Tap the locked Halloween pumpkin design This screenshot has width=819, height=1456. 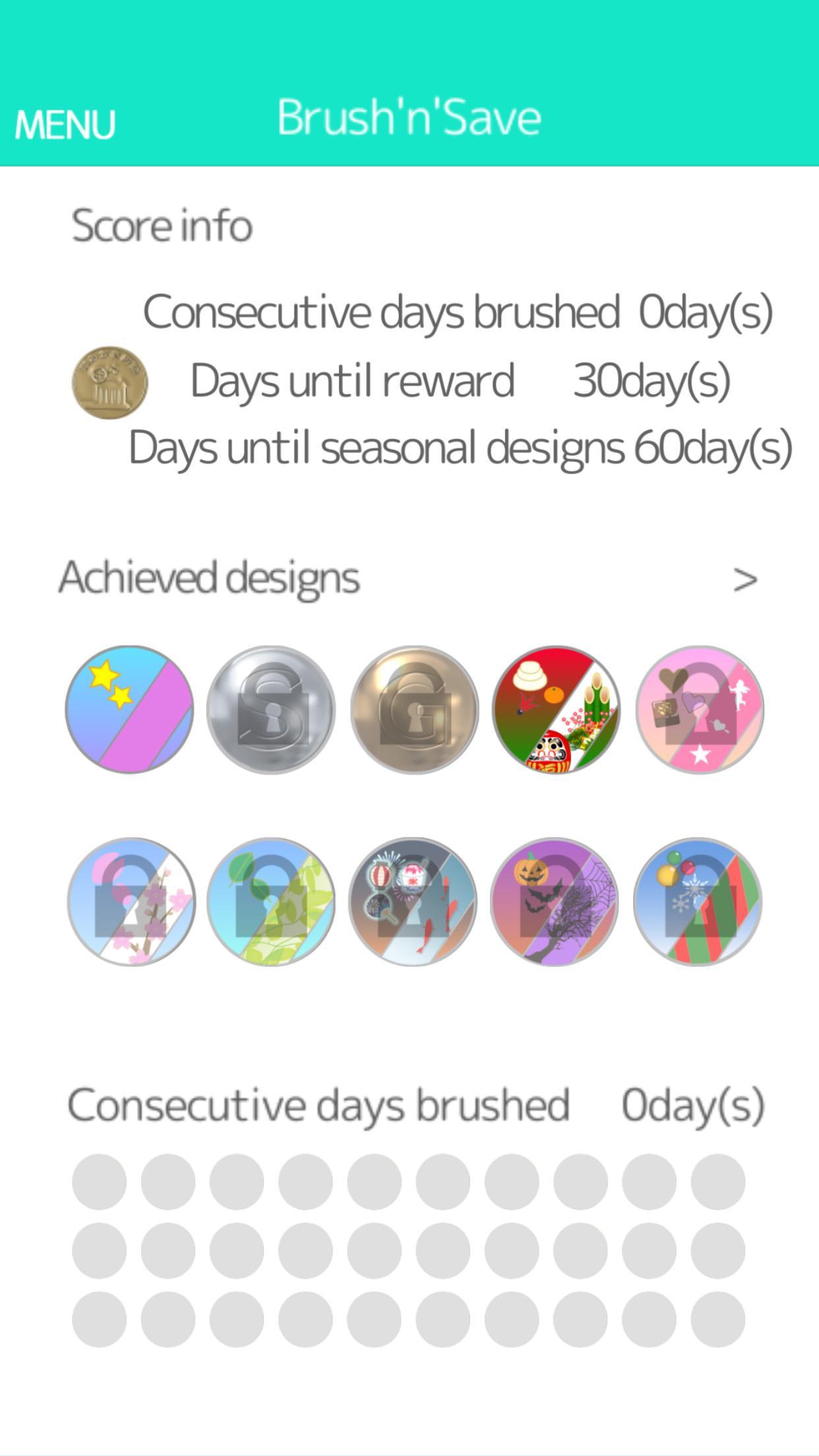555,901
